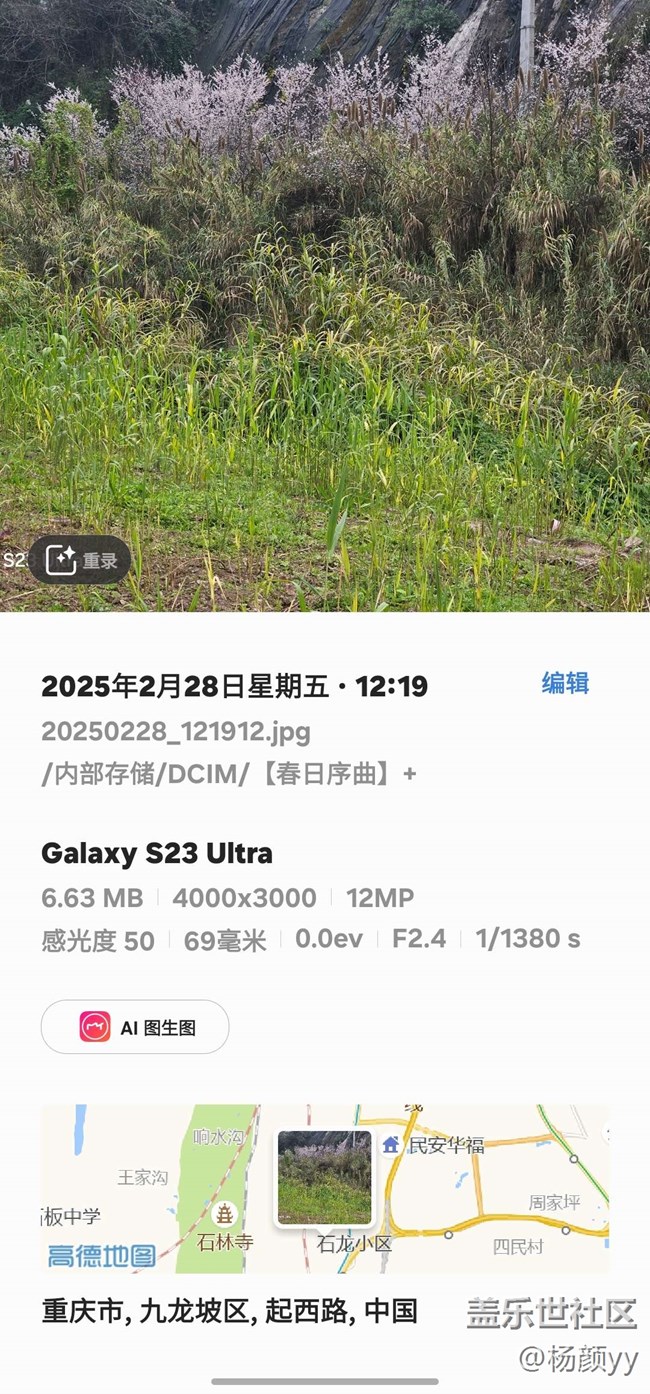650x1394 pixels.
Task: Open the AI 图生图 feature
Action: click(135, 1027)
